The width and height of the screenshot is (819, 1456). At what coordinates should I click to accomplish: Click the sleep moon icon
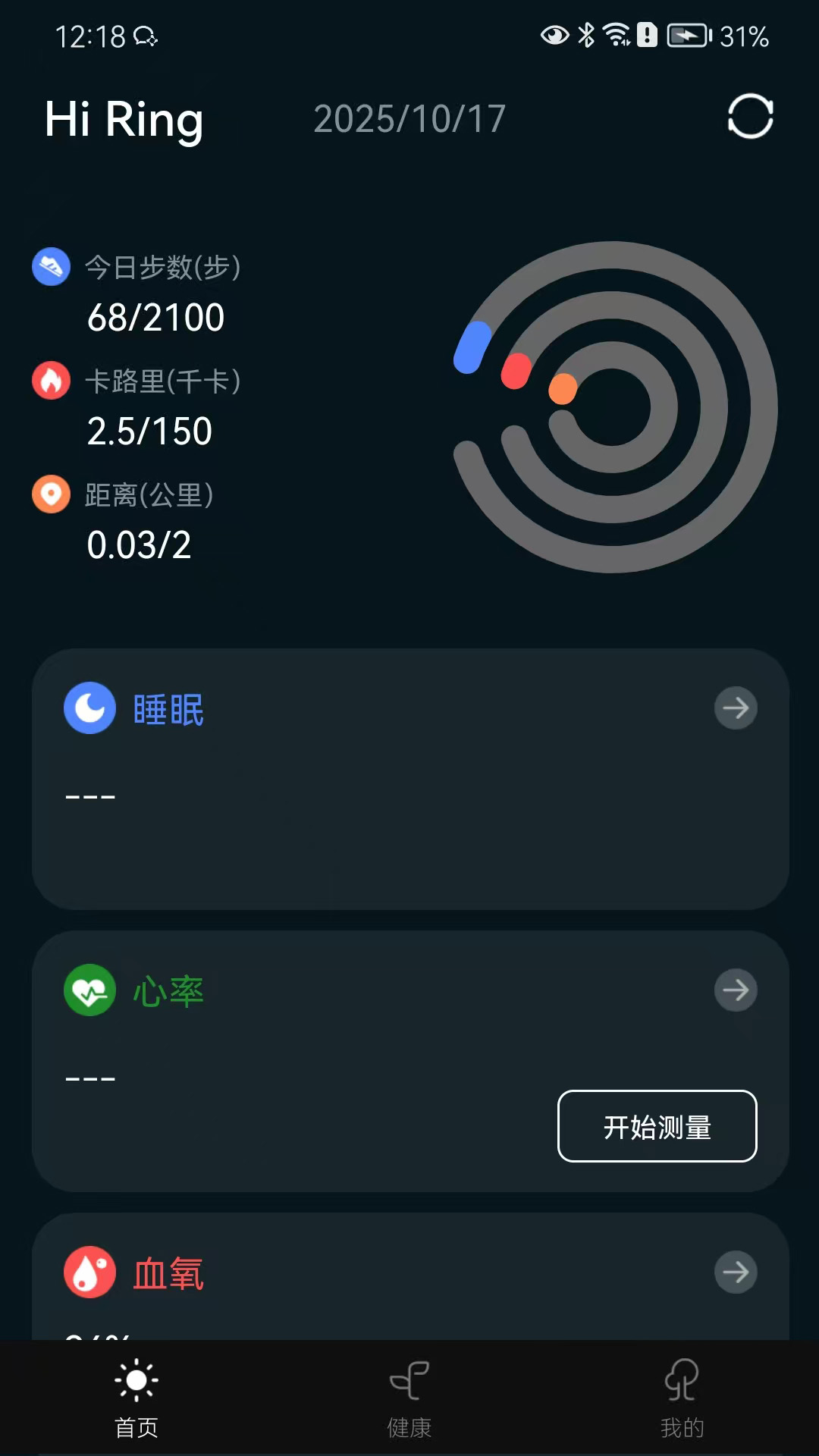(x=89, y=708)
